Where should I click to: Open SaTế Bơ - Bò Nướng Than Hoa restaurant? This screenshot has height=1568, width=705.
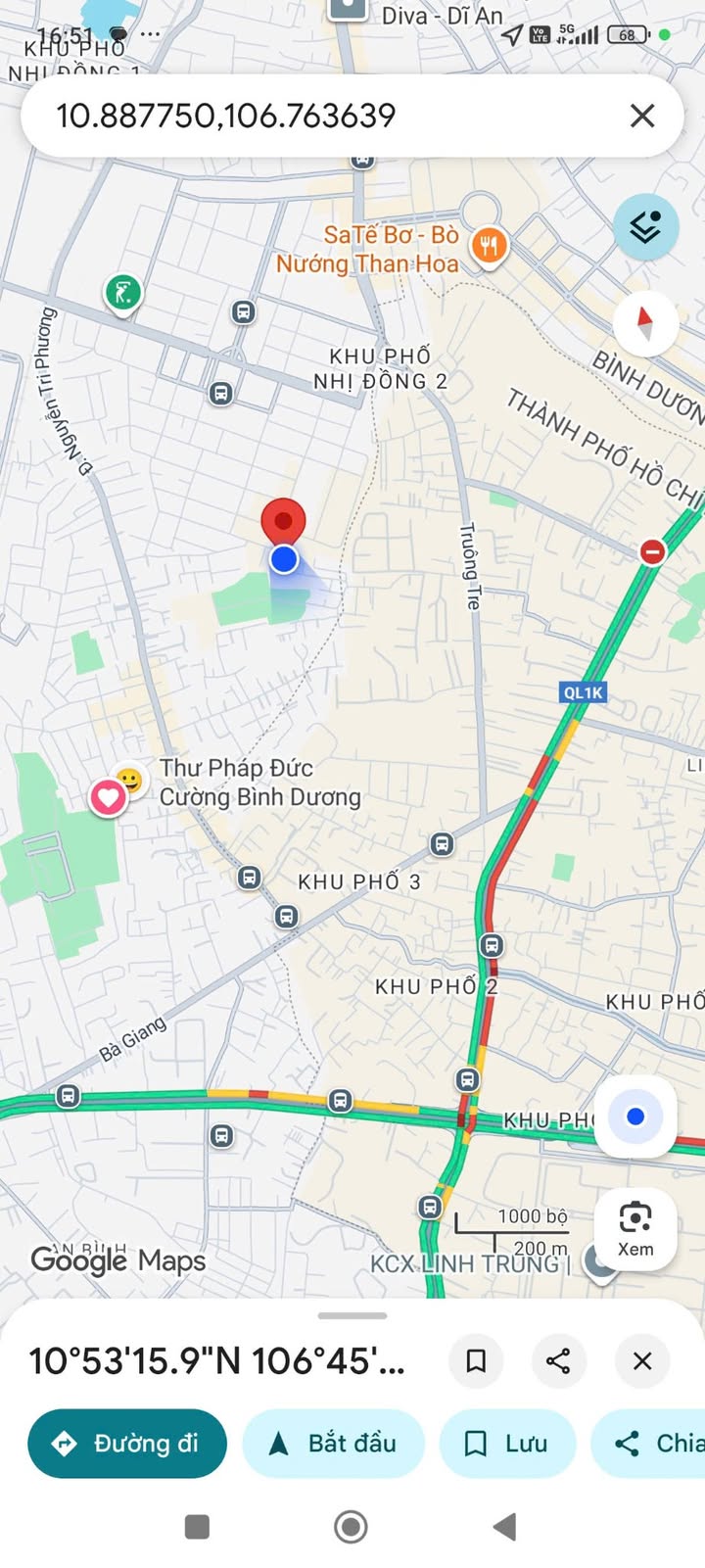[488, 245]
